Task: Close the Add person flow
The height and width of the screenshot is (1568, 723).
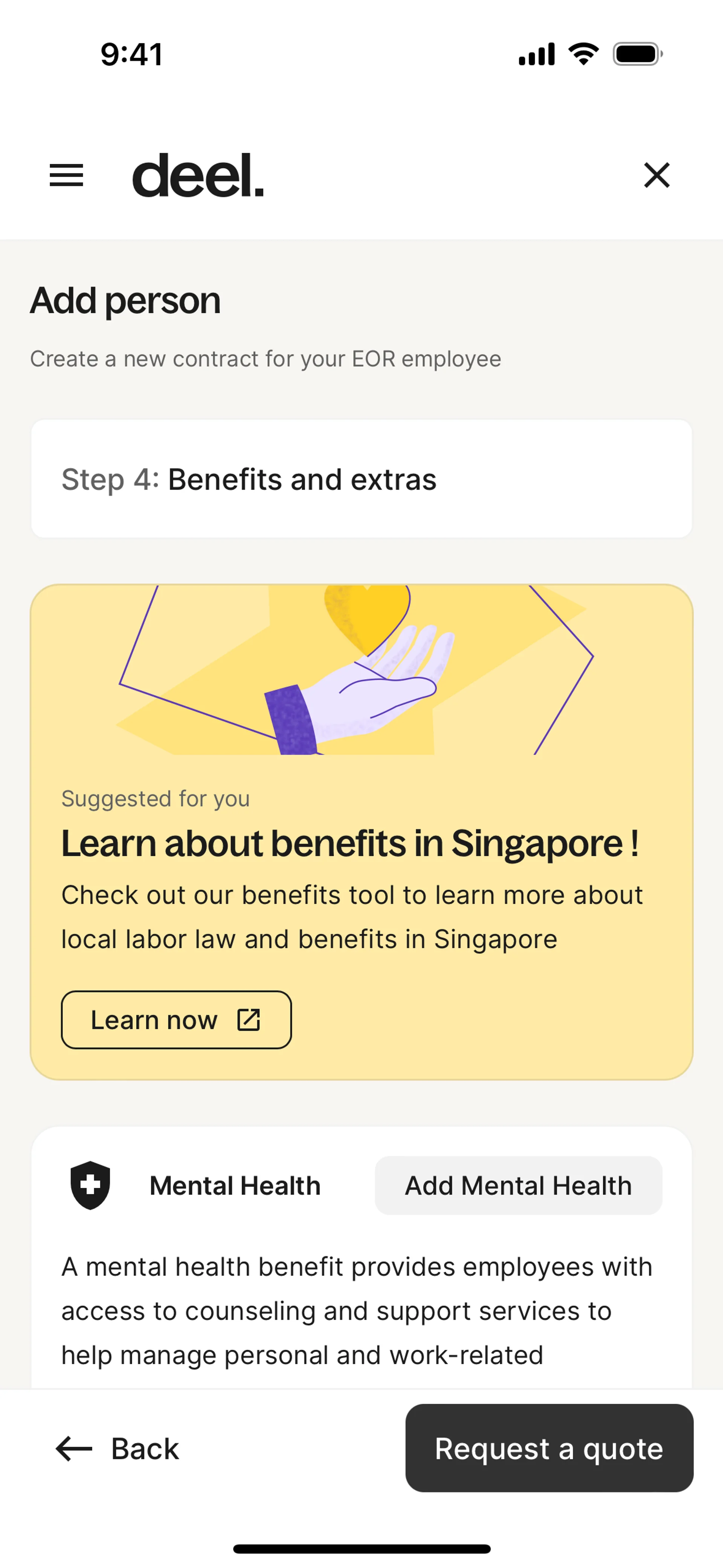Action: (x=657, y=175)
